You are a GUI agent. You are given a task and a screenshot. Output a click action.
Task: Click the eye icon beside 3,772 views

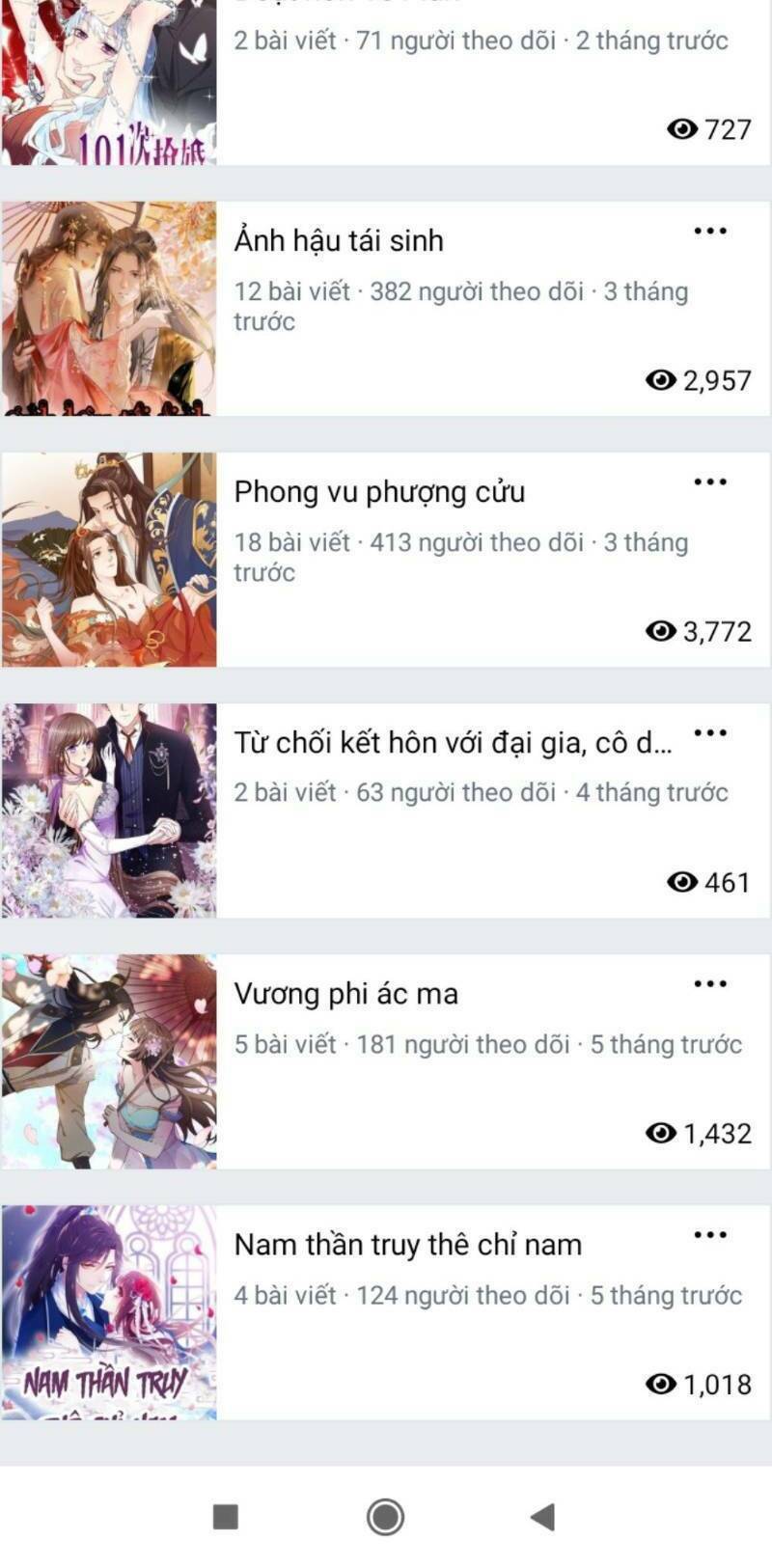(x=660, y=630)
